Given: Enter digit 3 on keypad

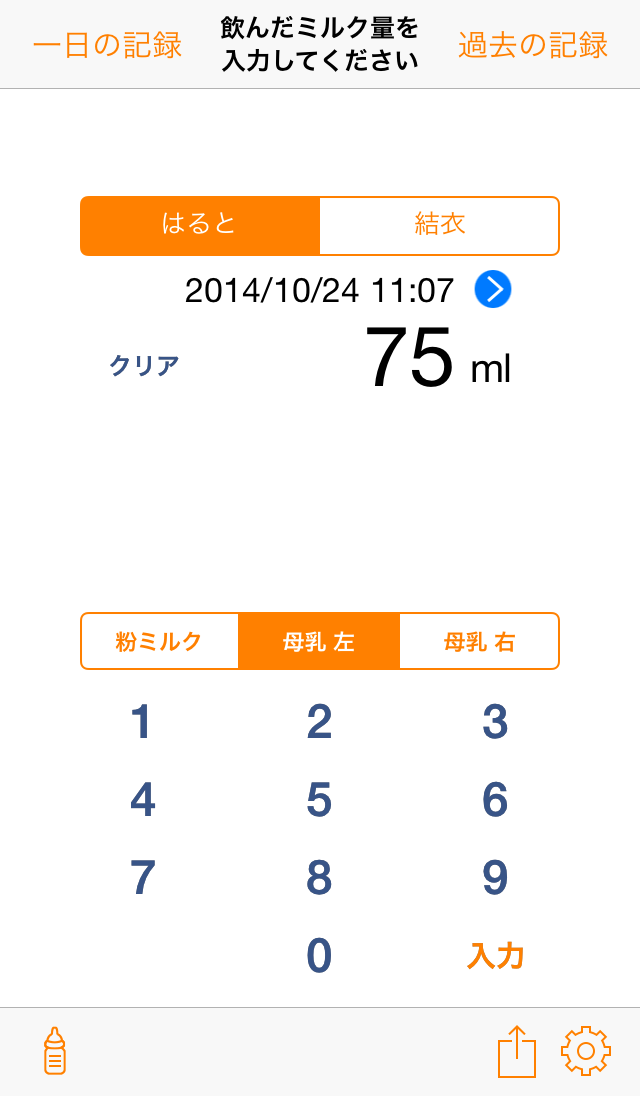Looking at the screenshot, I should (x=495, y=721).
